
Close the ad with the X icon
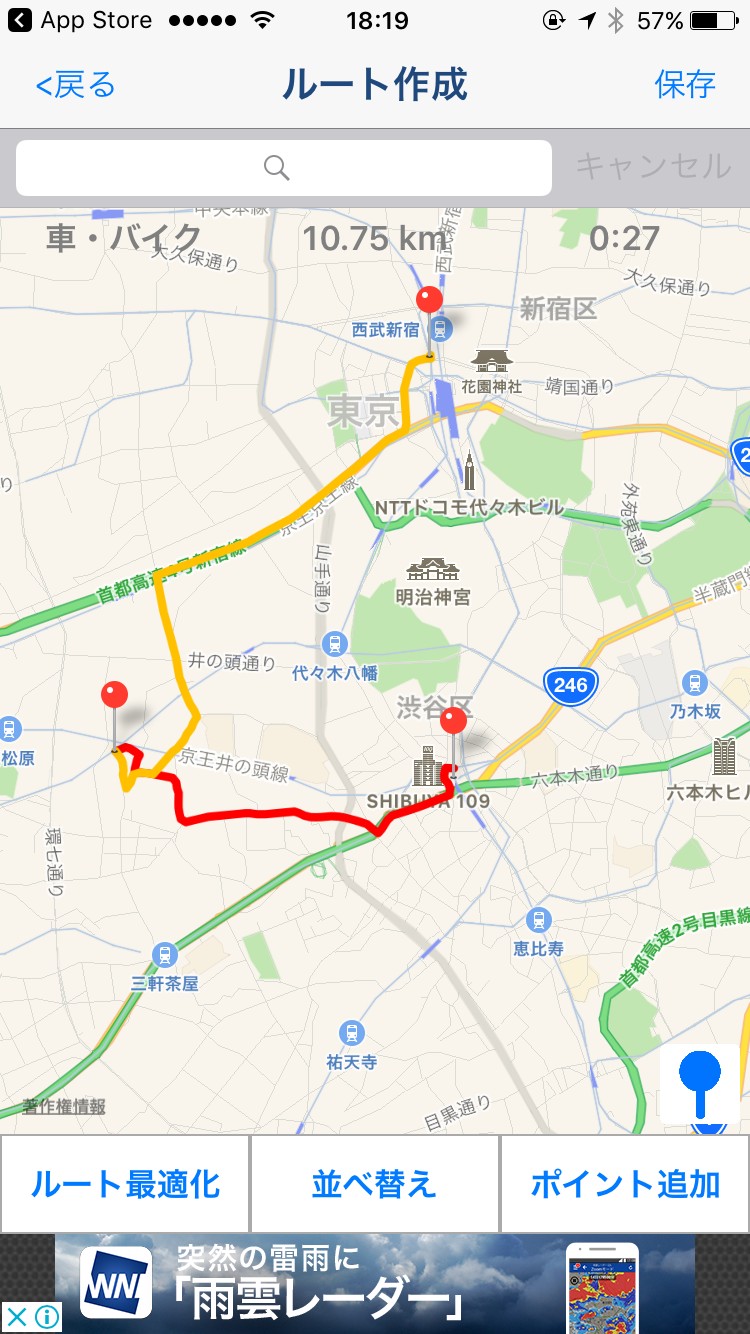coord(17,1316)
